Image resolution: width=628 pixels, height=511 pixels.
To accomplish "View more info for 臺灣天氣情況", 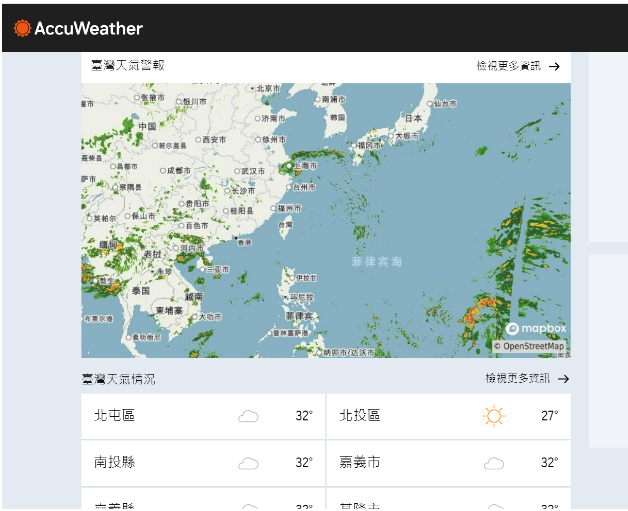I will pos(526,379).
